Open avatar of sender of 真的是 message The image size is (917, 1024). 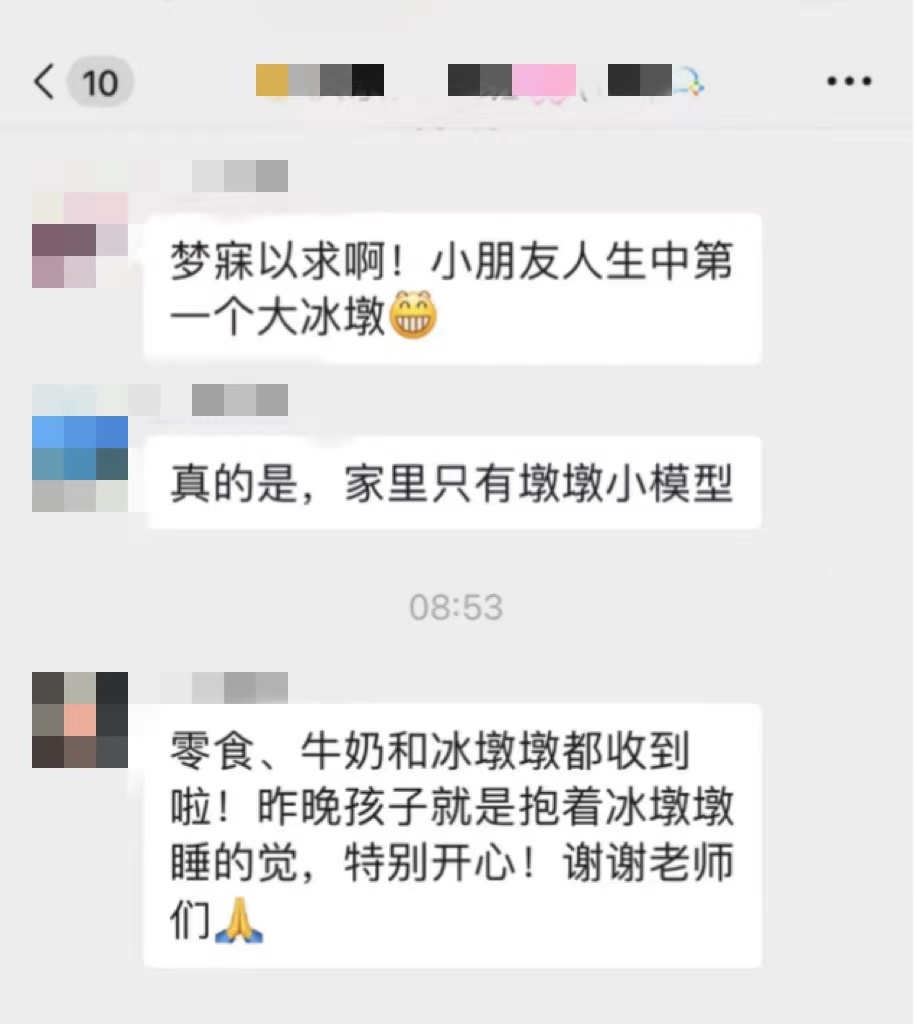click(x=80, y=463)
